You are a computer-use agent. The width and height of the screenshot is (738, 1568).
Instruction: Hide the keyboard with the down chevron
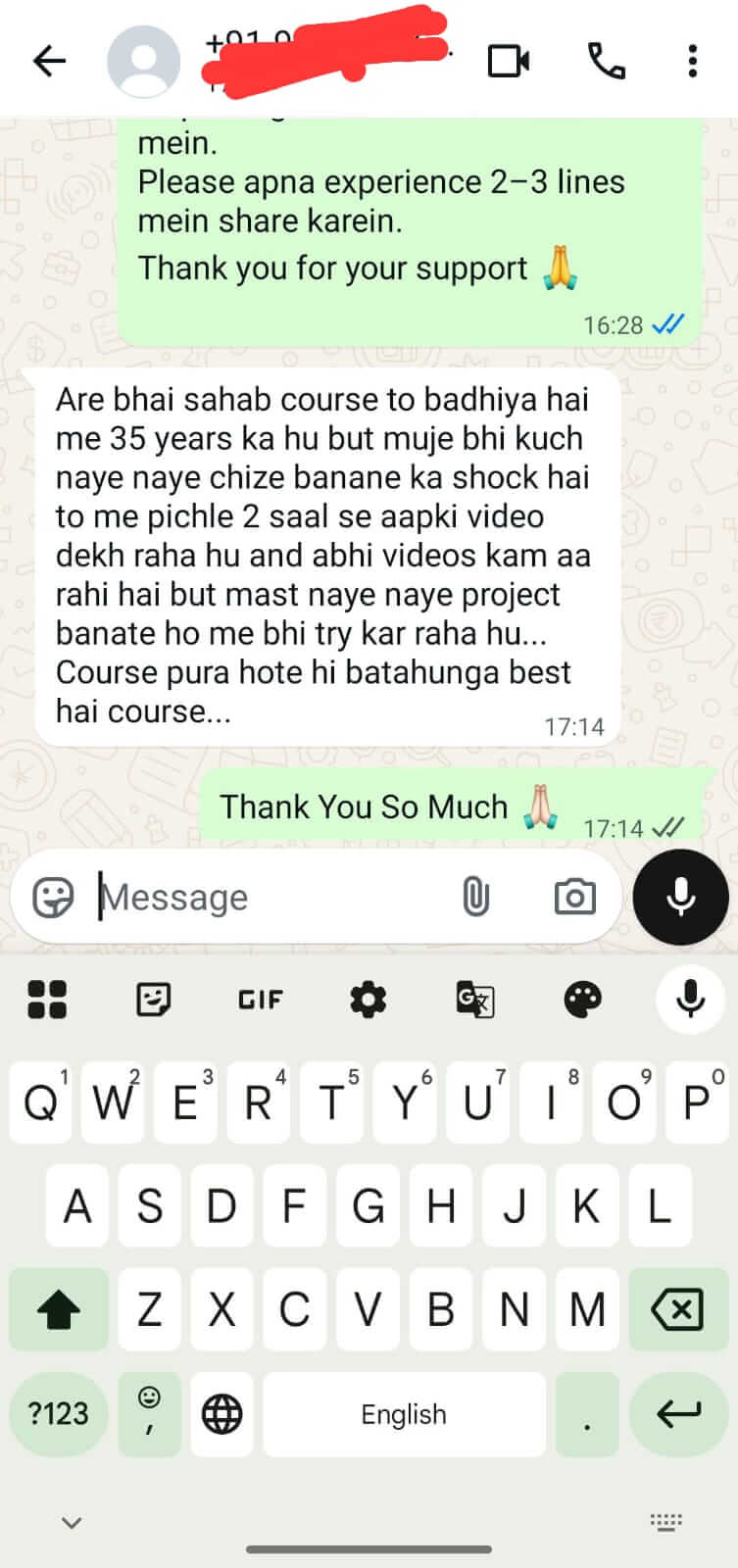pos(72,1522)
